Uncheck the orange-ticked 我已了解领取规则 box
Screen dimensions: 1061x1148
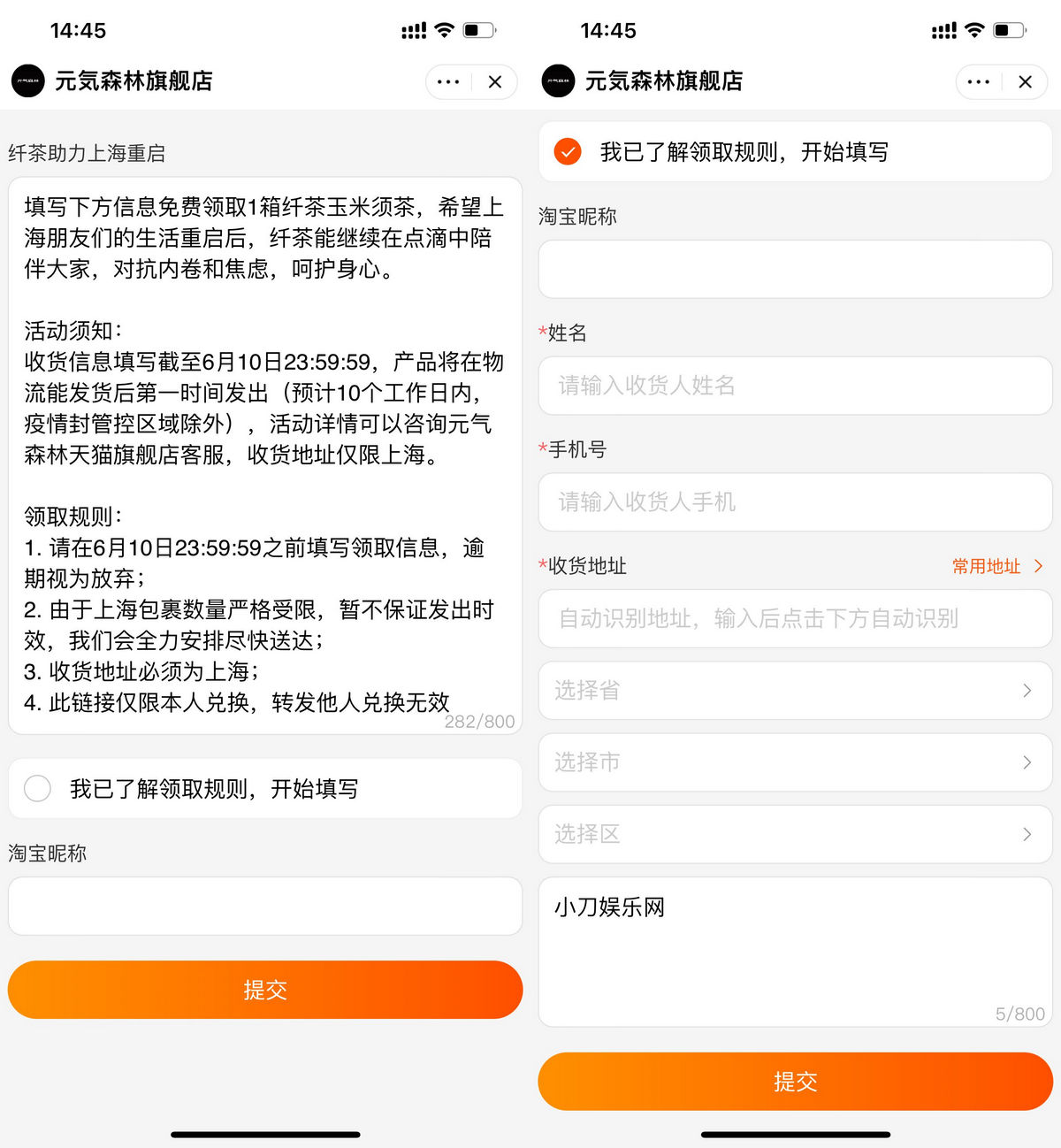[568, 151]
